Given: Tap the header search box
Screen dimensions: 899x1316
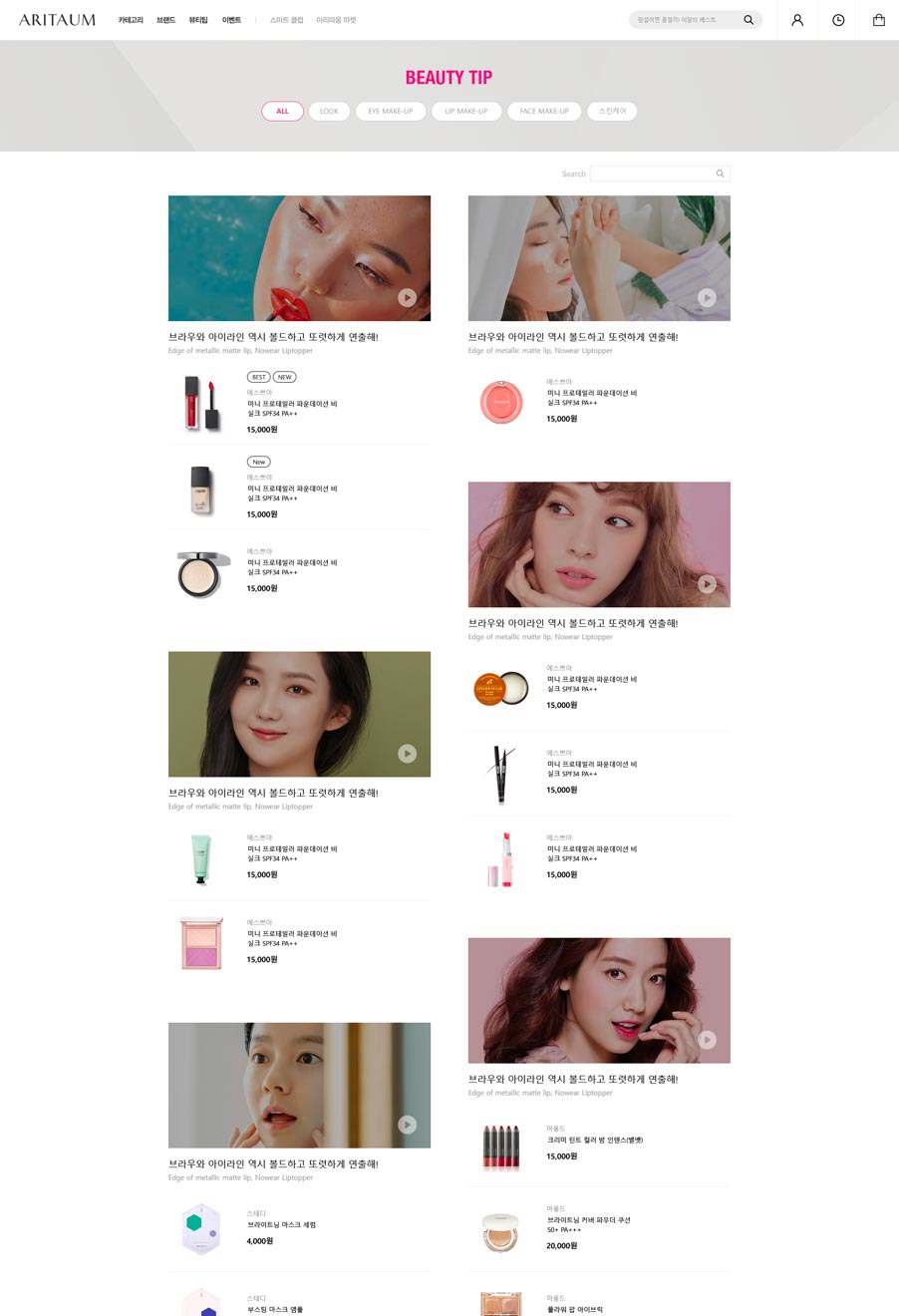Looking at the screenshot, I should 688,20.
